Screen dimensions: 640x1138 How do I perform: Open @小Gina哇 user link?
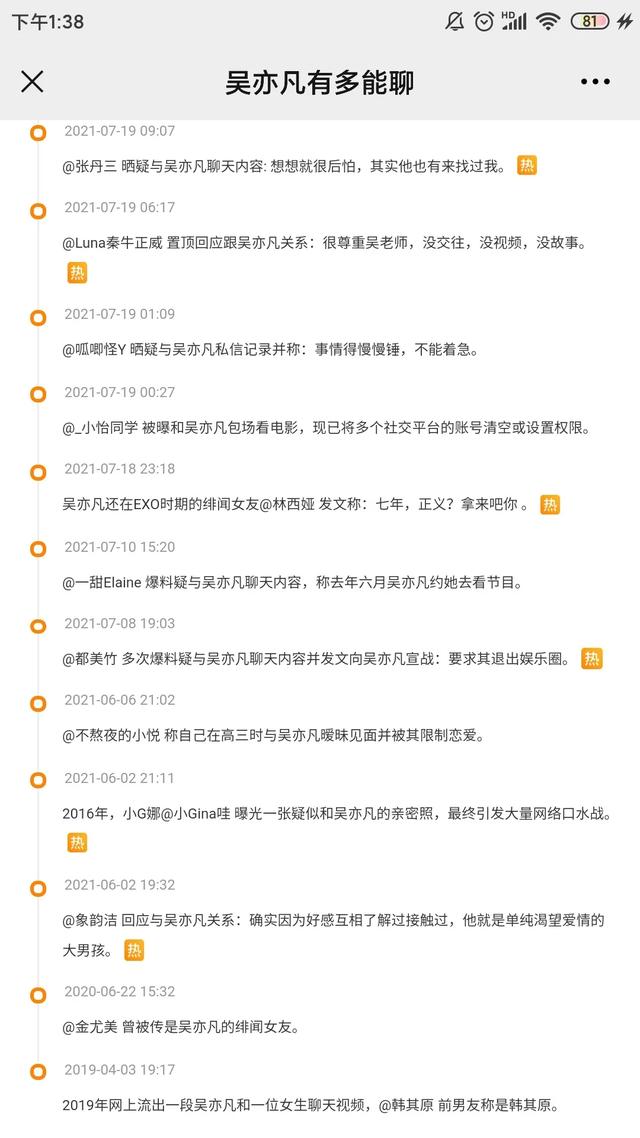[188, 814]
